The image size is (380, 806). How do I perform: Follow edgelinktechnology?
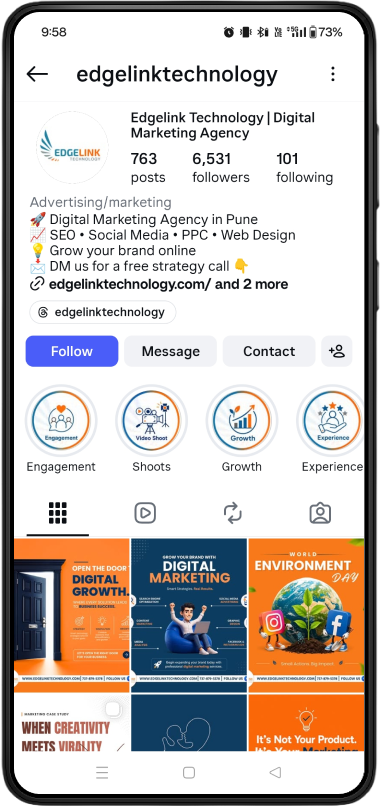(x=72, y=351)
